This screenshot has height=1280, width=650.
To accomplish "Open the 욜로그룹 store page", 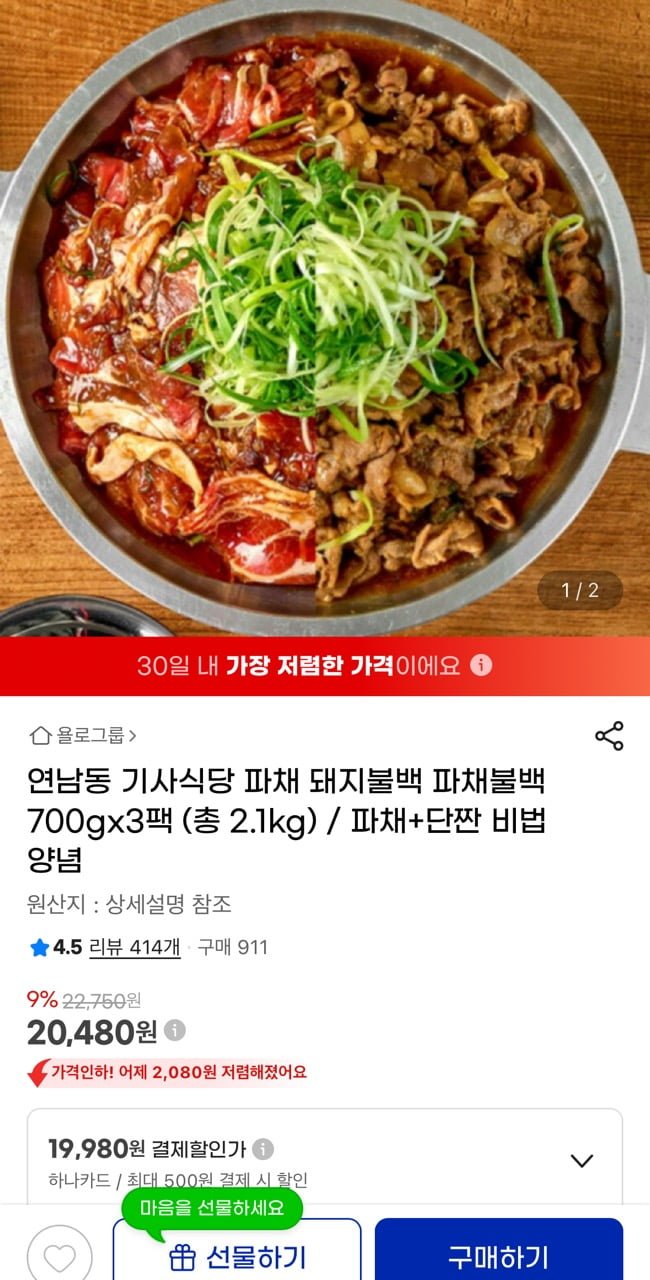I will (84, 736).
